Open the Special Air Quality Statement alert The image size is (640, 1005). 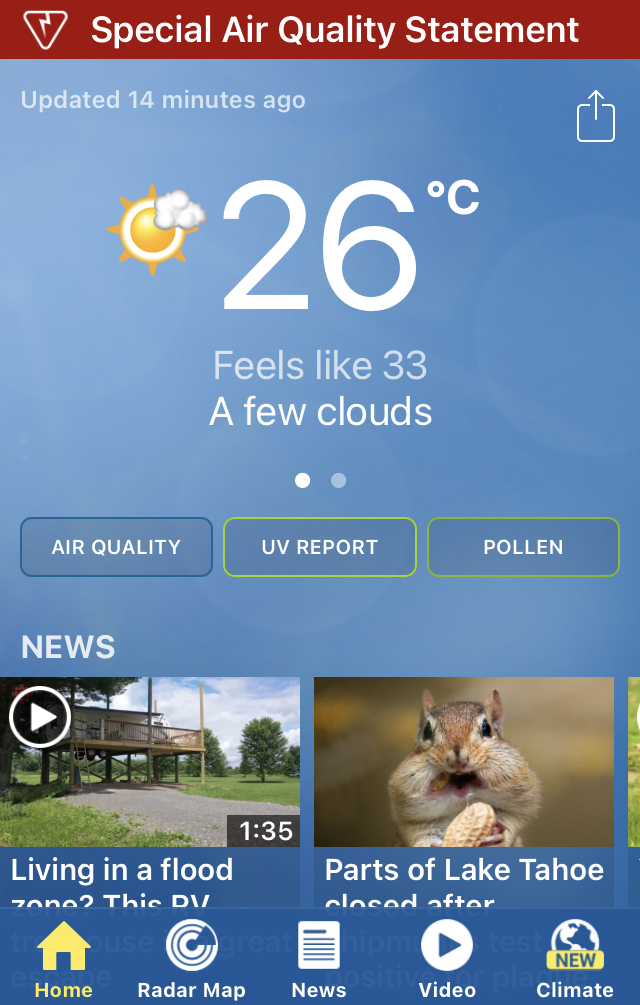(320, 30)
